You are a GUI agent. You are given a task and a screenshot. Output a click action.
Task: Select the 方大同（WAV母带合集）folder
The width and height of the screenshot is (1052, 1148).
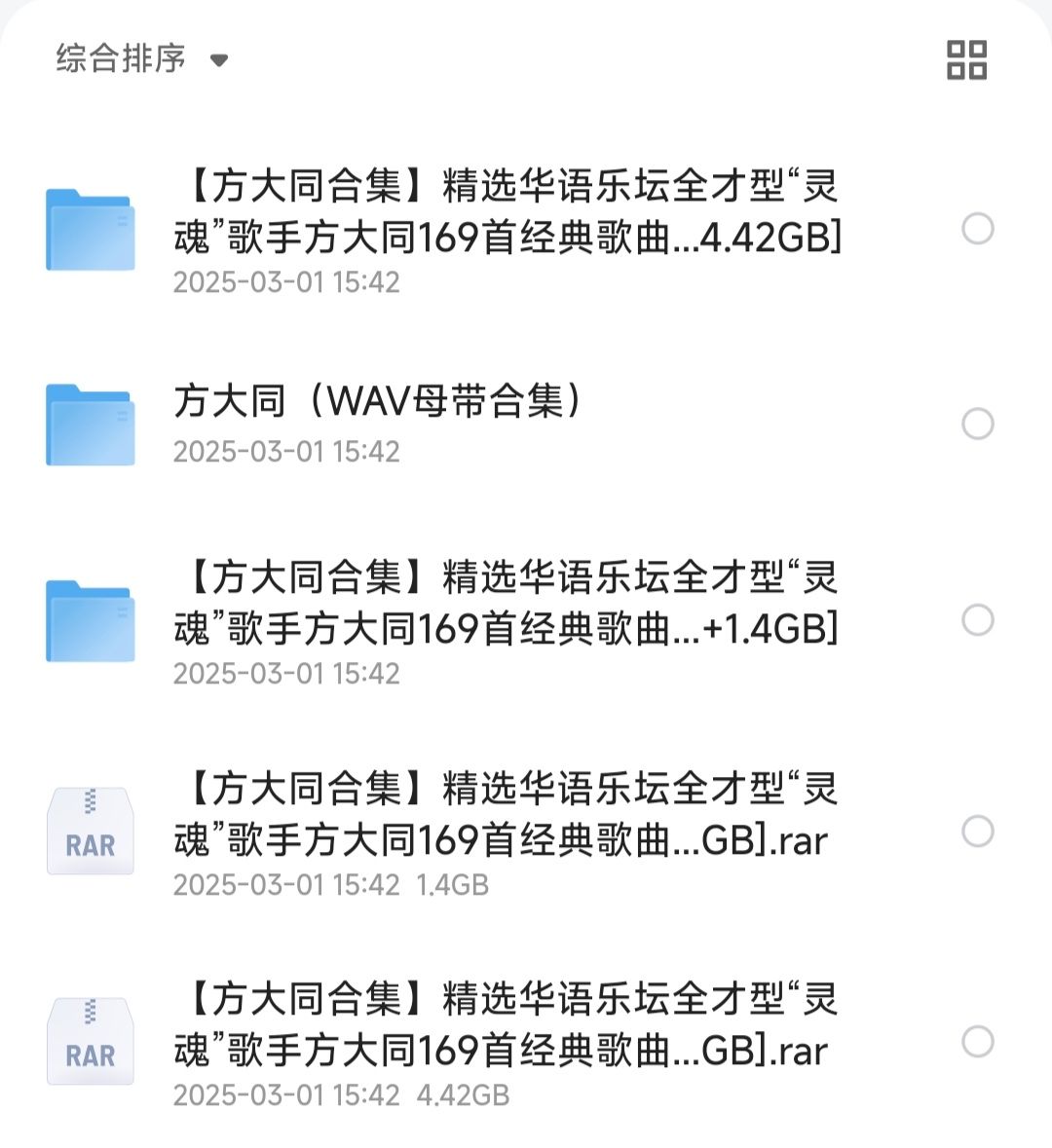(x=977, y=425)
